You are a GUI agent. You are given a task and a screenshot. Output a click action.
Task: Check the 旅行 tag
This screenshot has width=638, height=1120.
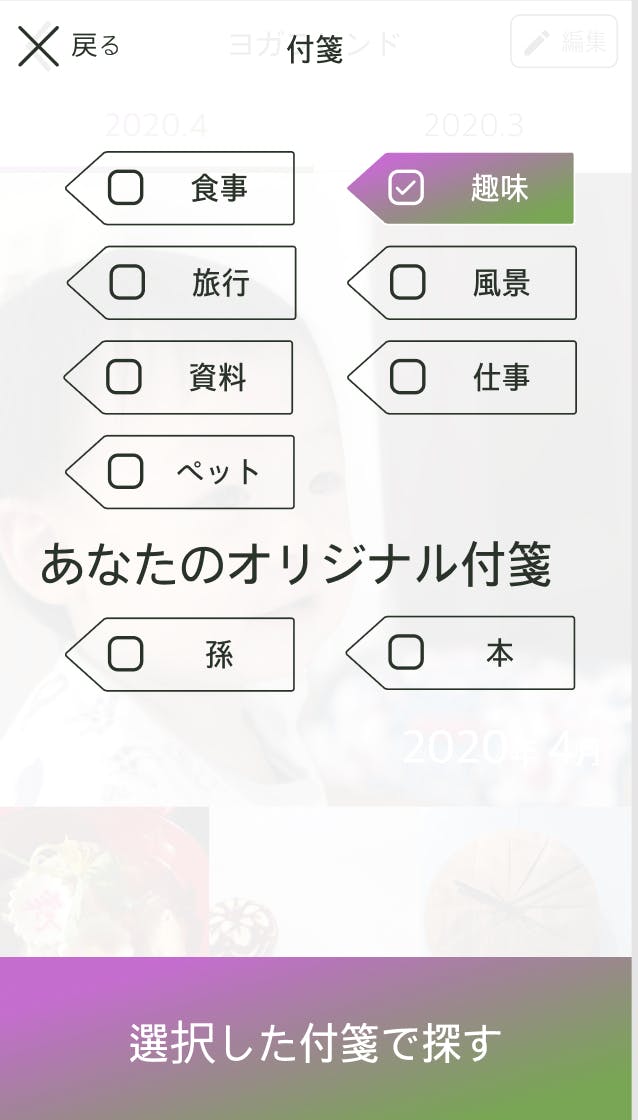click(127, 283)
